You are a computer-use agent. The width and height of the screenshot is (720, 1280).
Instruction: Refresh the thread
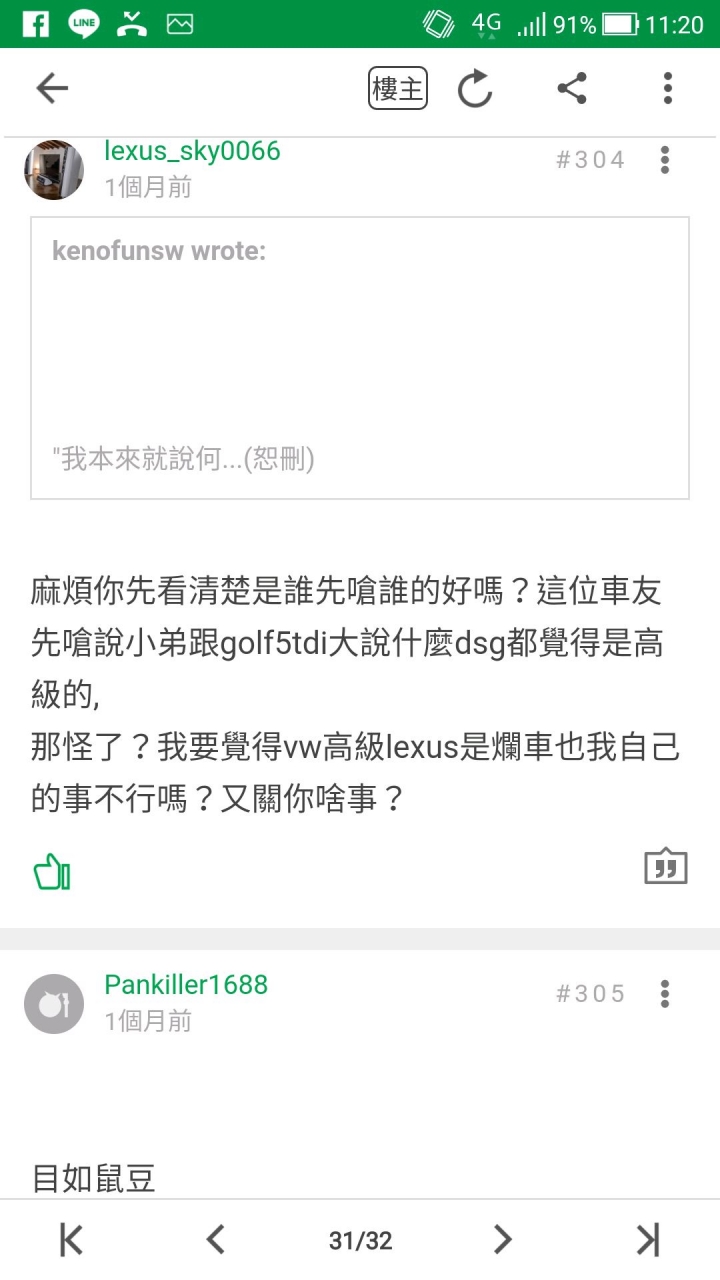click(x=475, y=89)
